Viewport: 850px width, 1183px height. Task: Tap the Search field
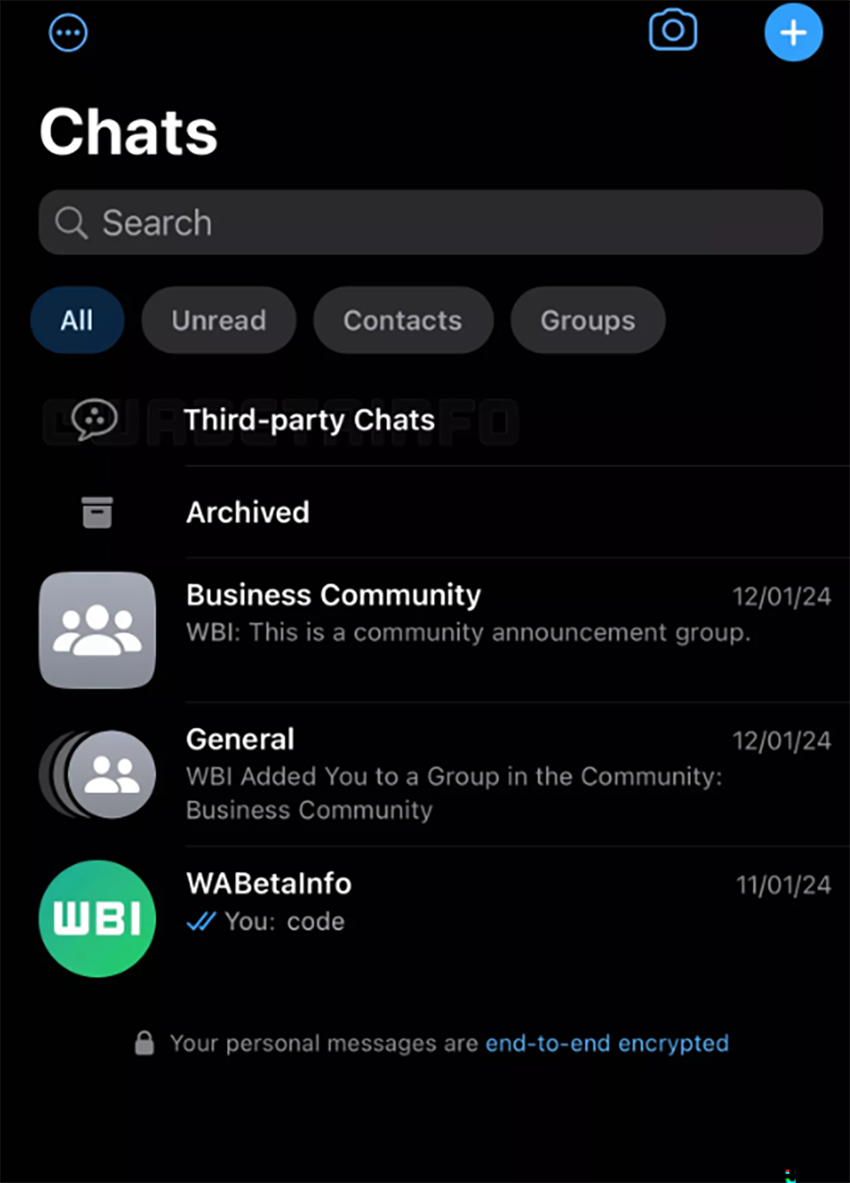point(430,222)
